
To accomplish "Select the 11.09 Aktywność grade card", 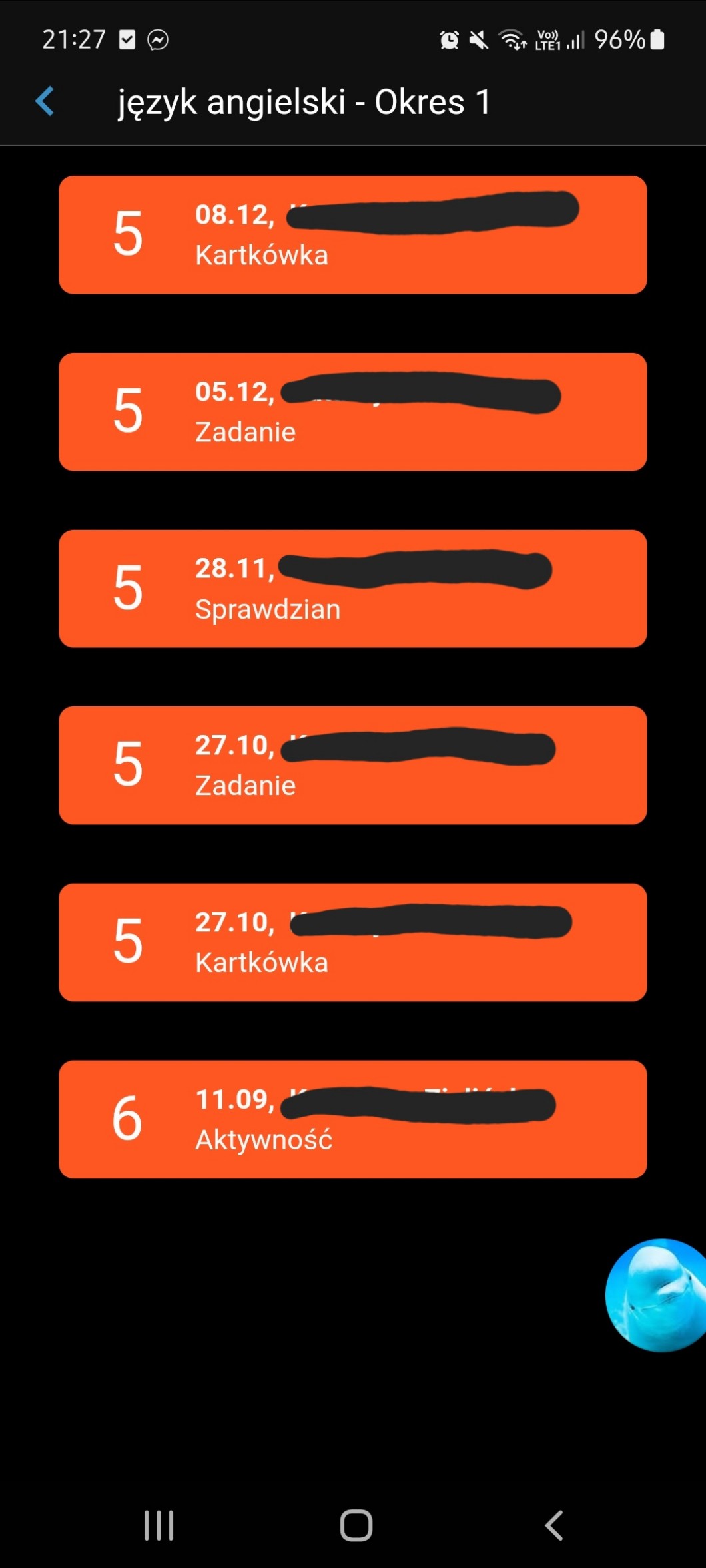I will click(352, 1119).
